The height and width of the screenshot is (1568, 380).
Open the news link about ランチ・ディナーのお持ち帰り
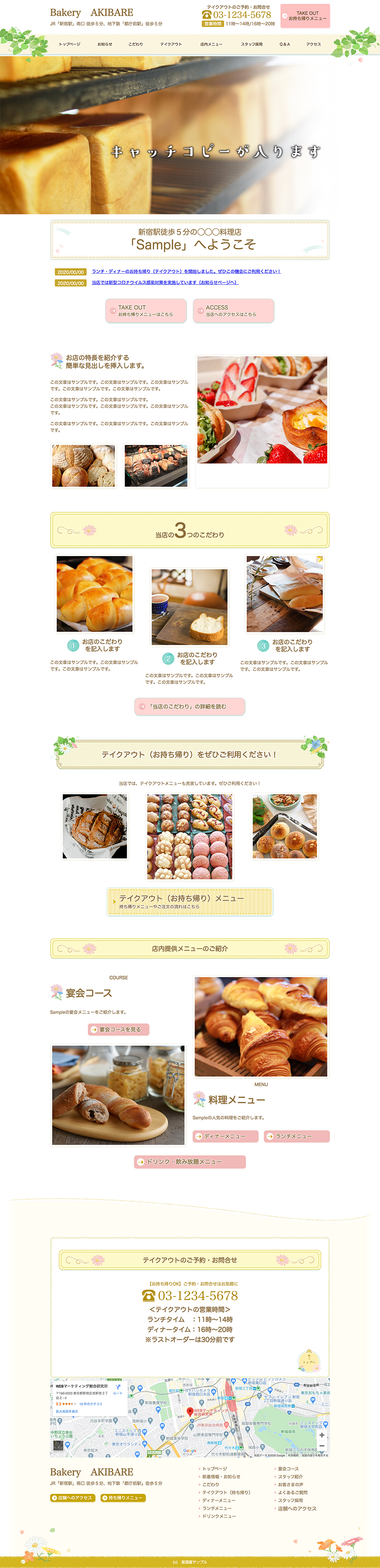click(186, 272)
